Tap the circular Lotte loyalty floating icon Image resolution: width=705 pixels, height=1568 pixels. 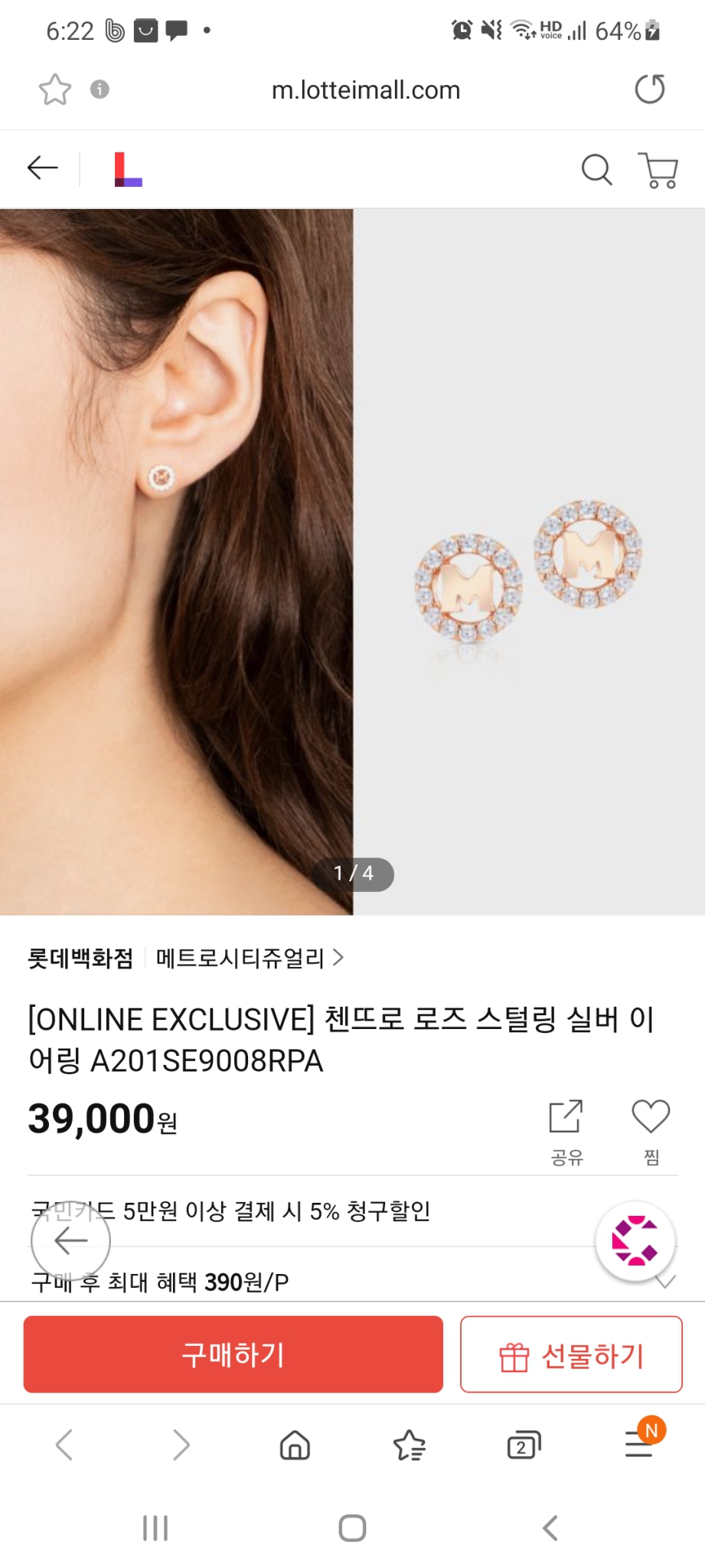pos(635,1241)
